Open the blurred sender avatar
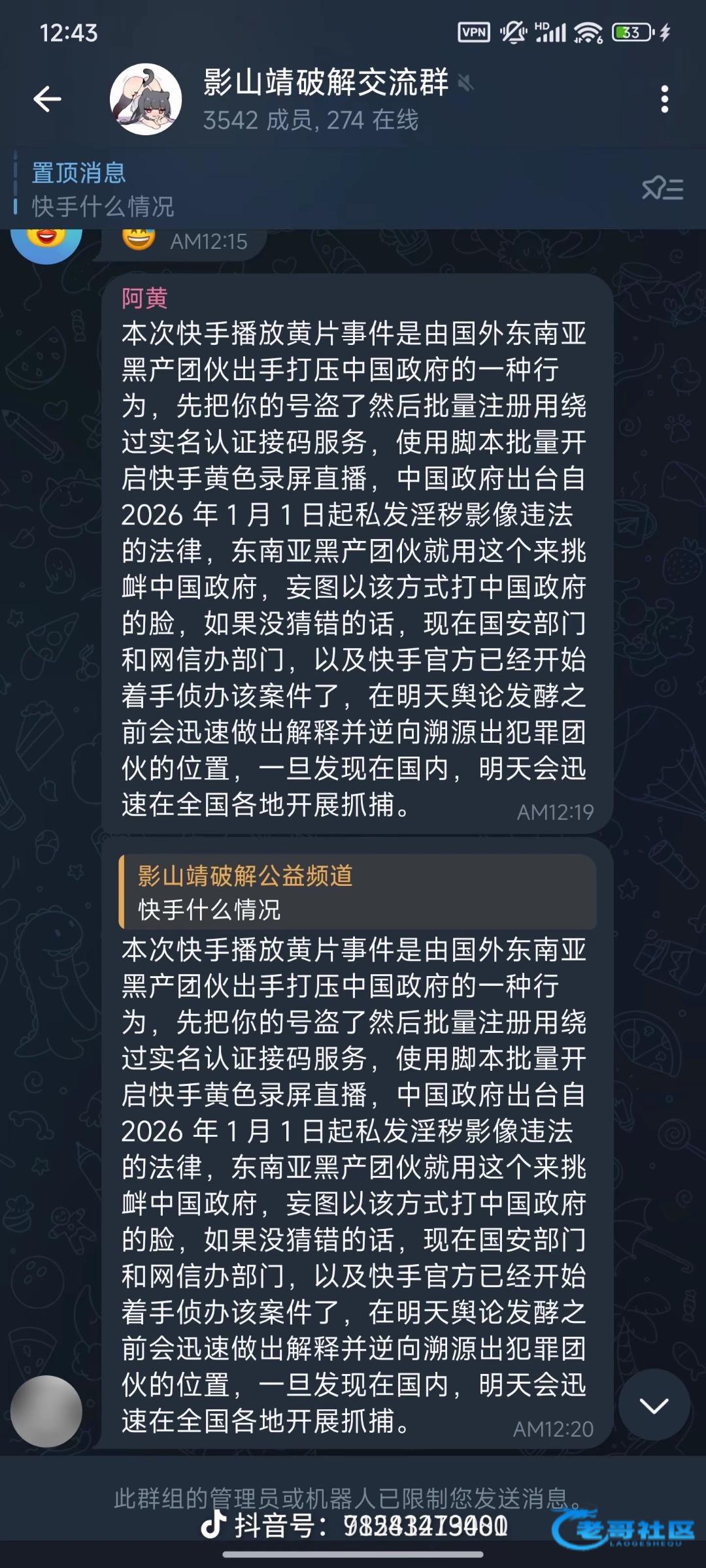 coord(46,1411)
